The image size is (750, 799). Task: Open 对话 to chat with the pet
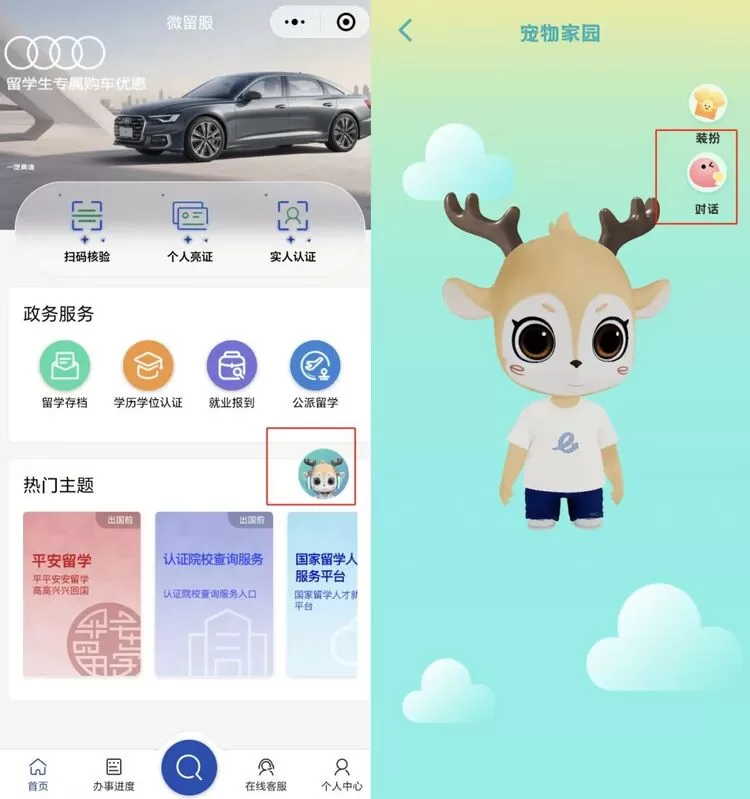707,184
